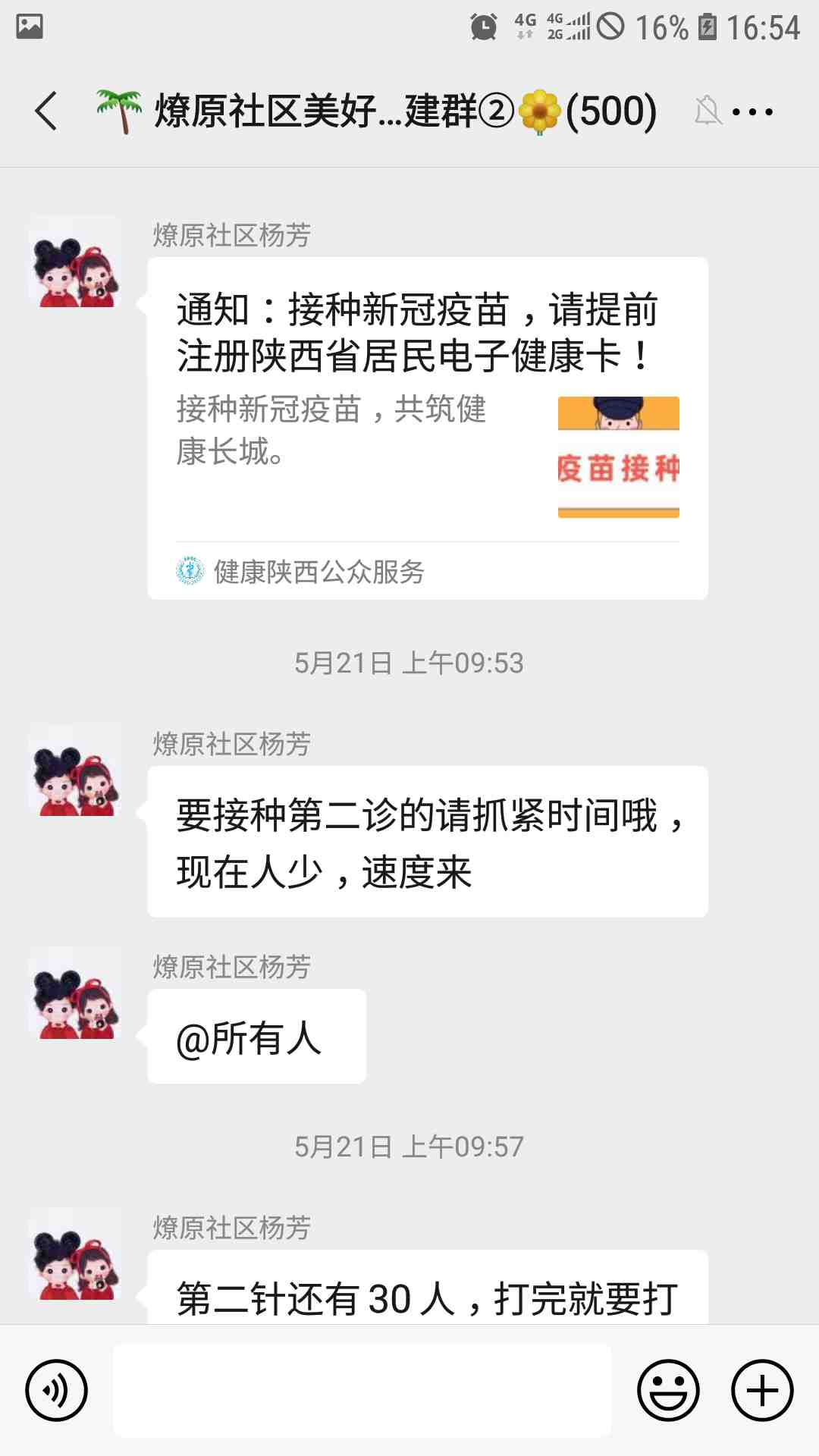Open 燎原社区杨芳's avatar above the @所有人 message
819x1456 pixels.
[75, 994]
